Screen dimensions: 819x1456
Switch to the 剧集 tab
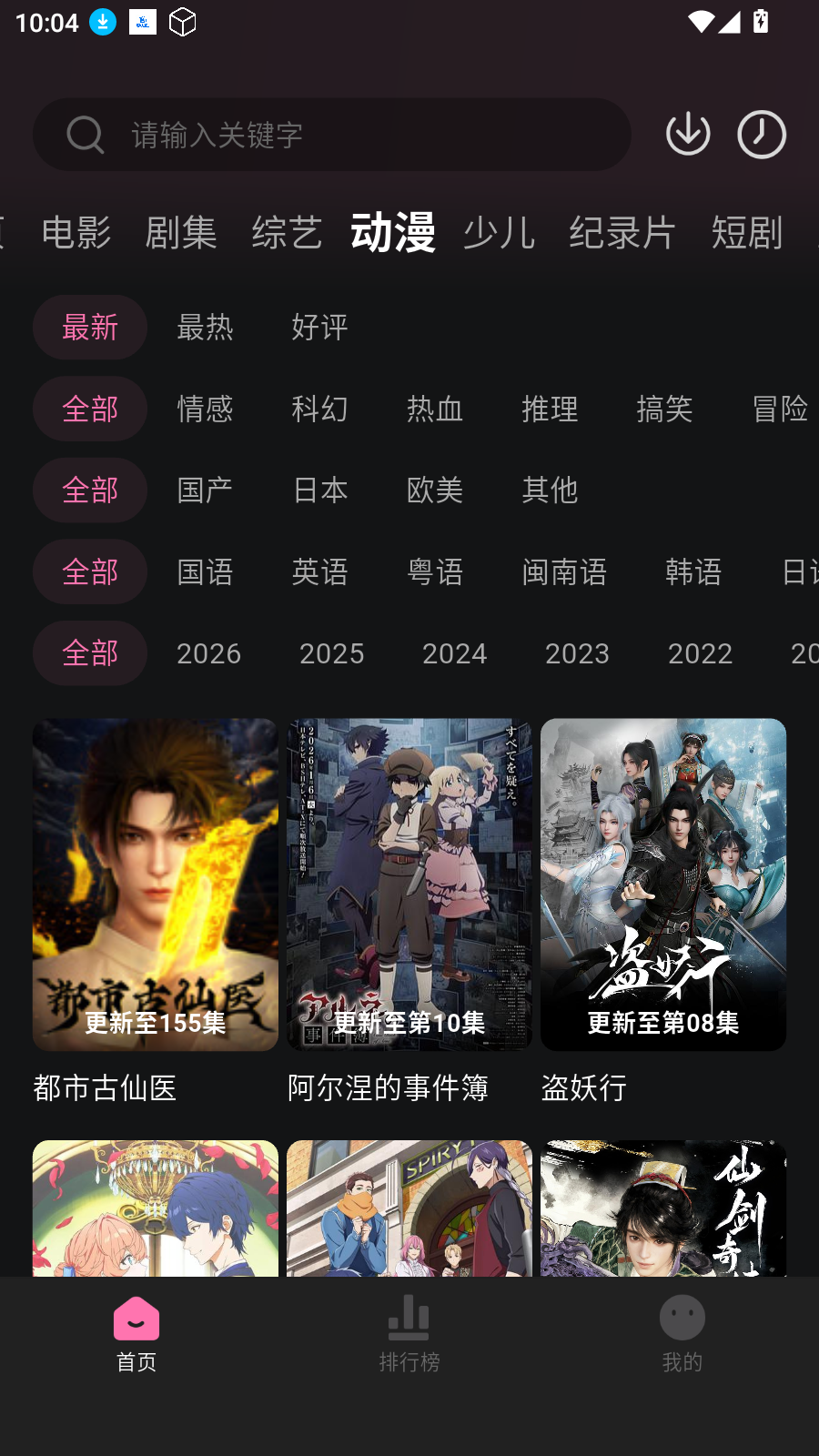pyautogui.click(x=181, y=233)
